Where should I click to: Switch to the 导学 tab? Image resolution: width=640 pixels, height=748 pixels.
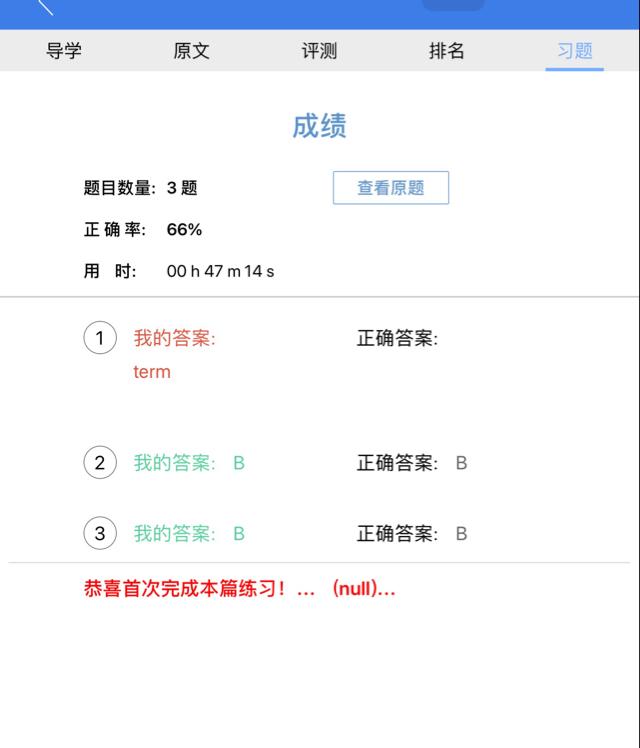tap(64, 51)
